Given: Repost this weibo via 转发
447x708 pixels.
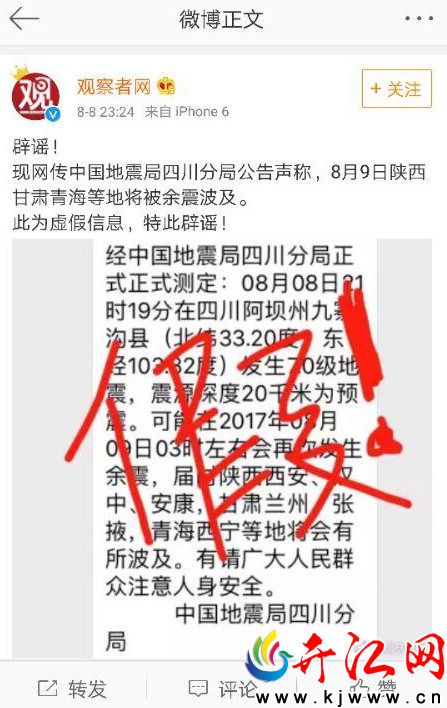Looking at the screenshot, I should [72, 688].
